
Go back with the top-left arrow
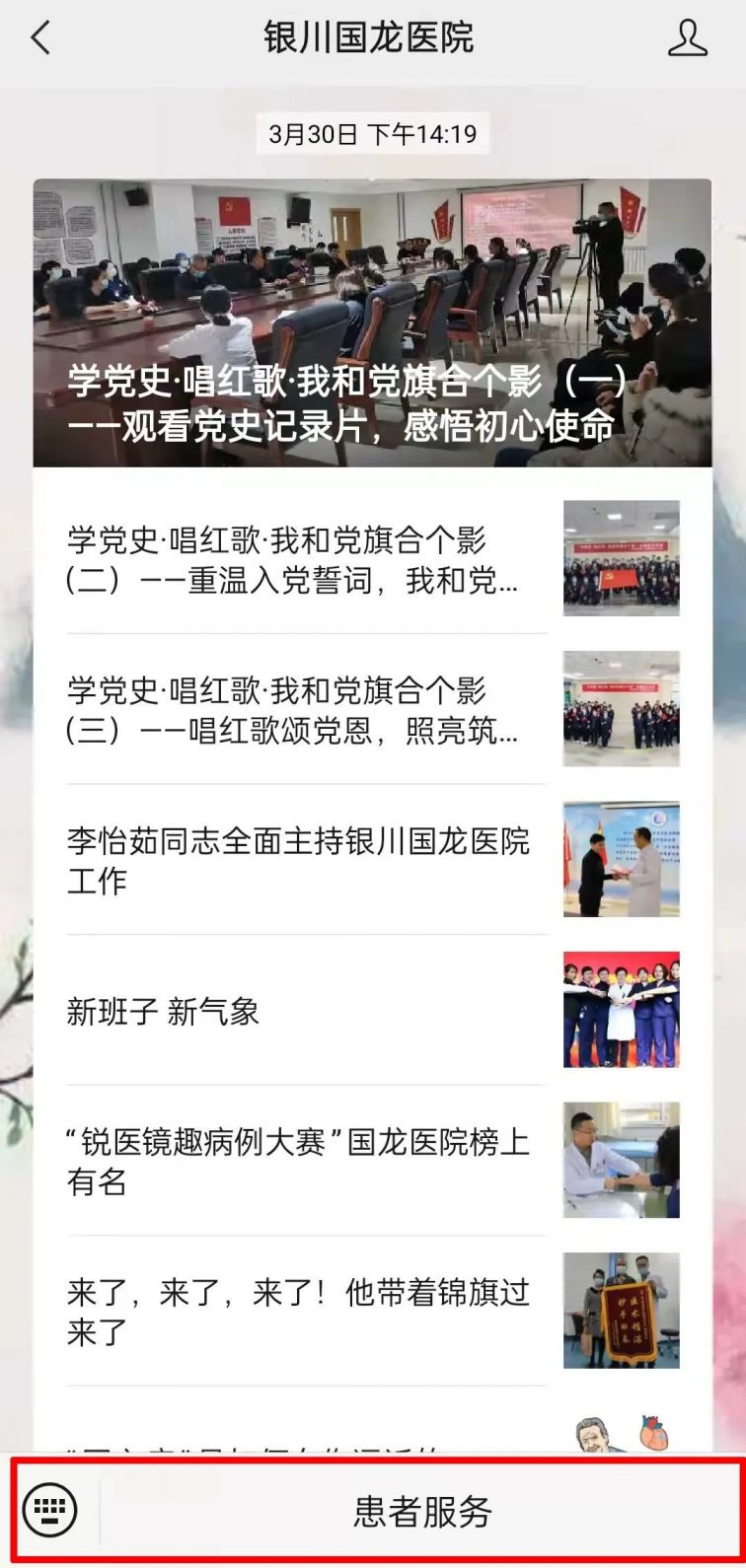coord(40,38)
